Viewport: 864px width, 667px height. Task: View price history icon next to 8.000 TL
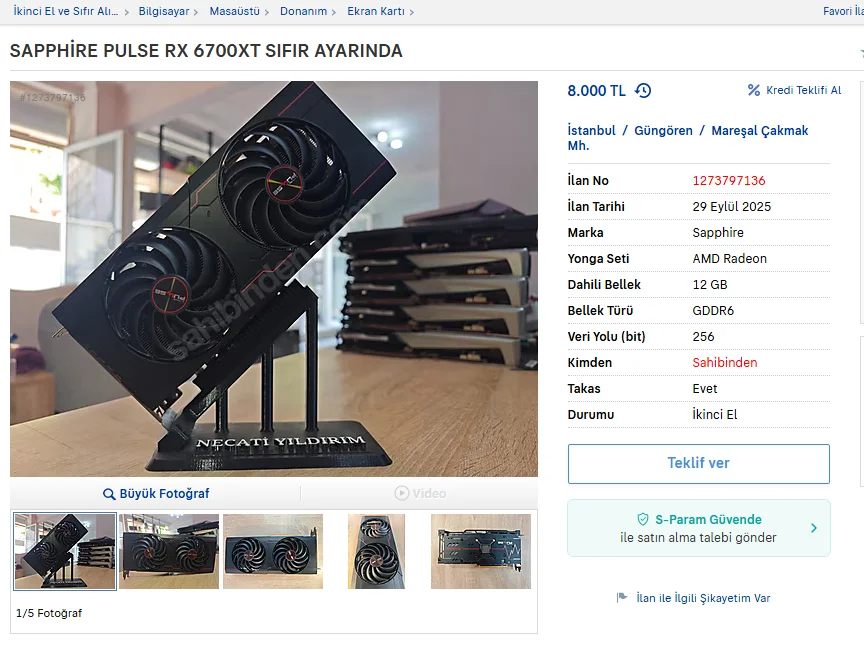[x=643, y=90]
